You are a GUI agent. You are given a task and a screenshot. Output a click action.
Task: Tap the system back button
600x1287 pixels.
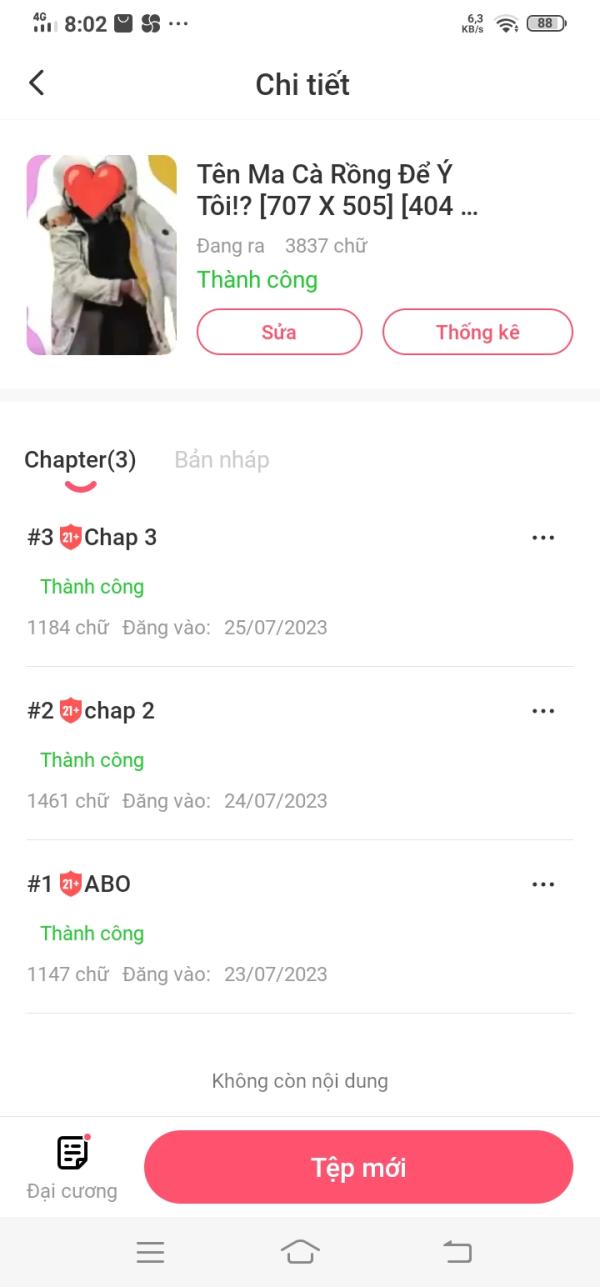point(457,1252)
